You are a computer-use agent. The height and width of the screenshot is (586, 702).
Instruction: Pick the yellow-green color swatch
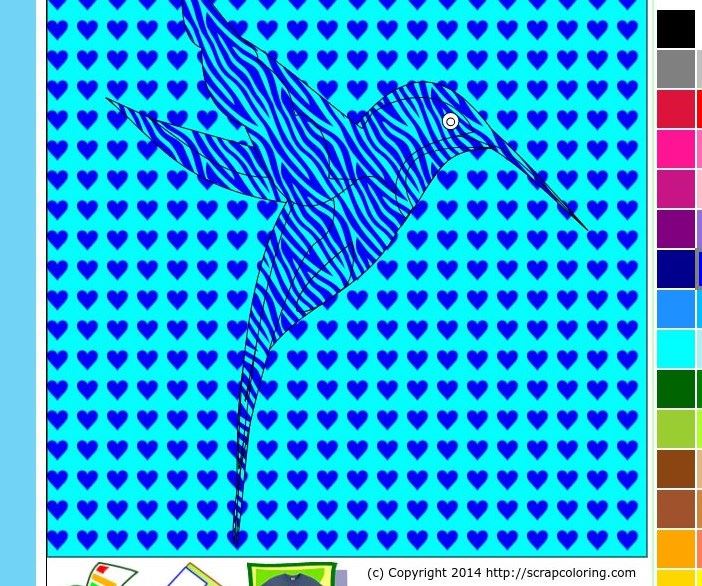(676, 429)
